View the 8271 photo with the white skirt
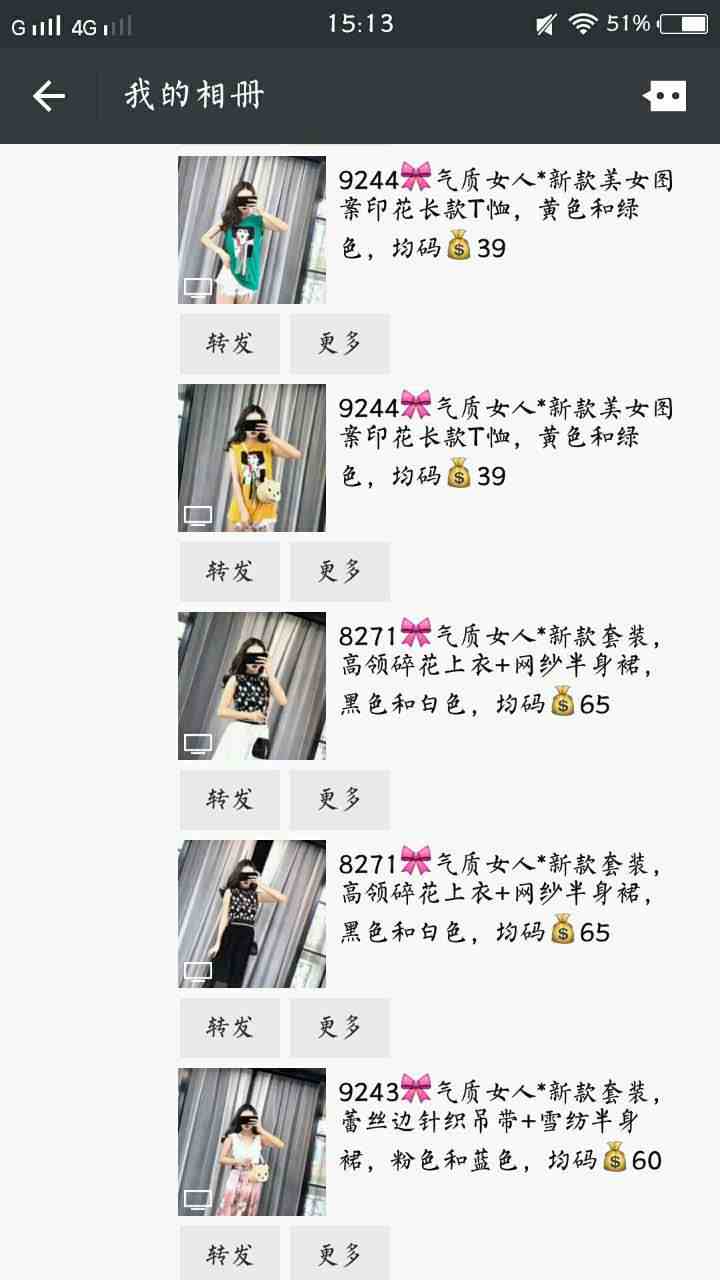Screen dimensions: 720x1280 click(252, 686)
